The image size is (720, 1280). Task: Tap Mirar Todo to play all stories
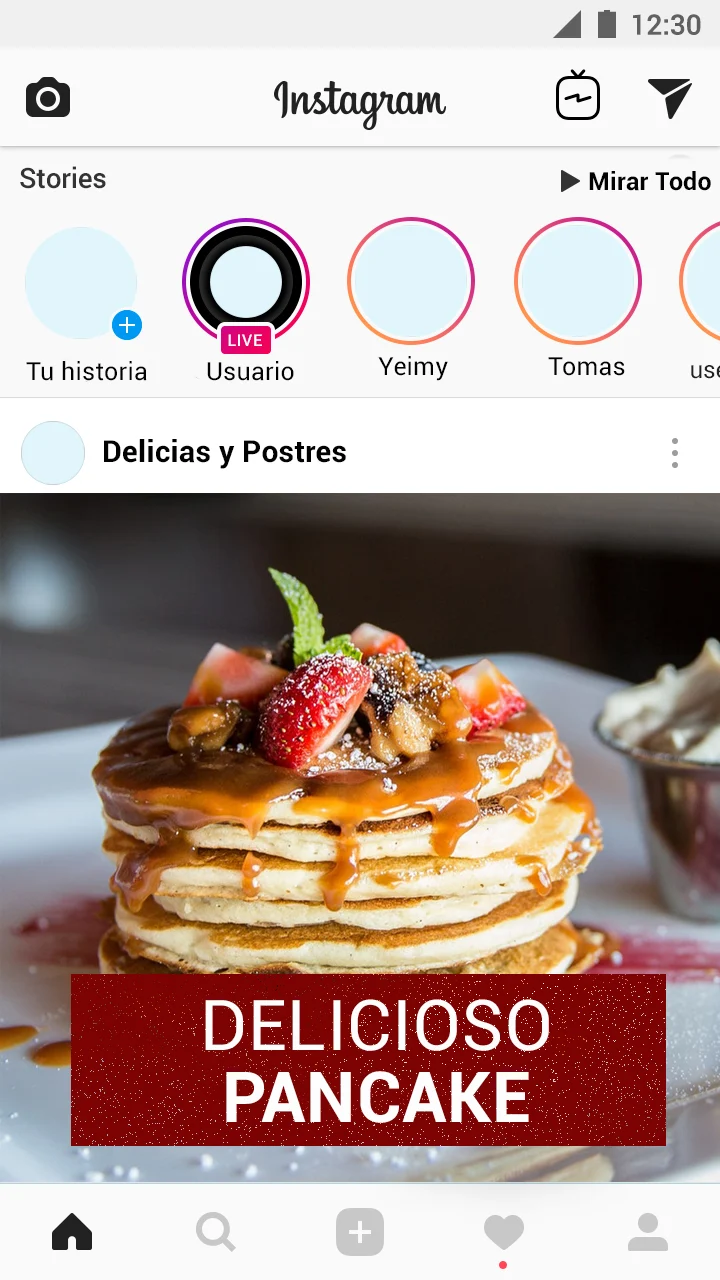tap(636, 181)
